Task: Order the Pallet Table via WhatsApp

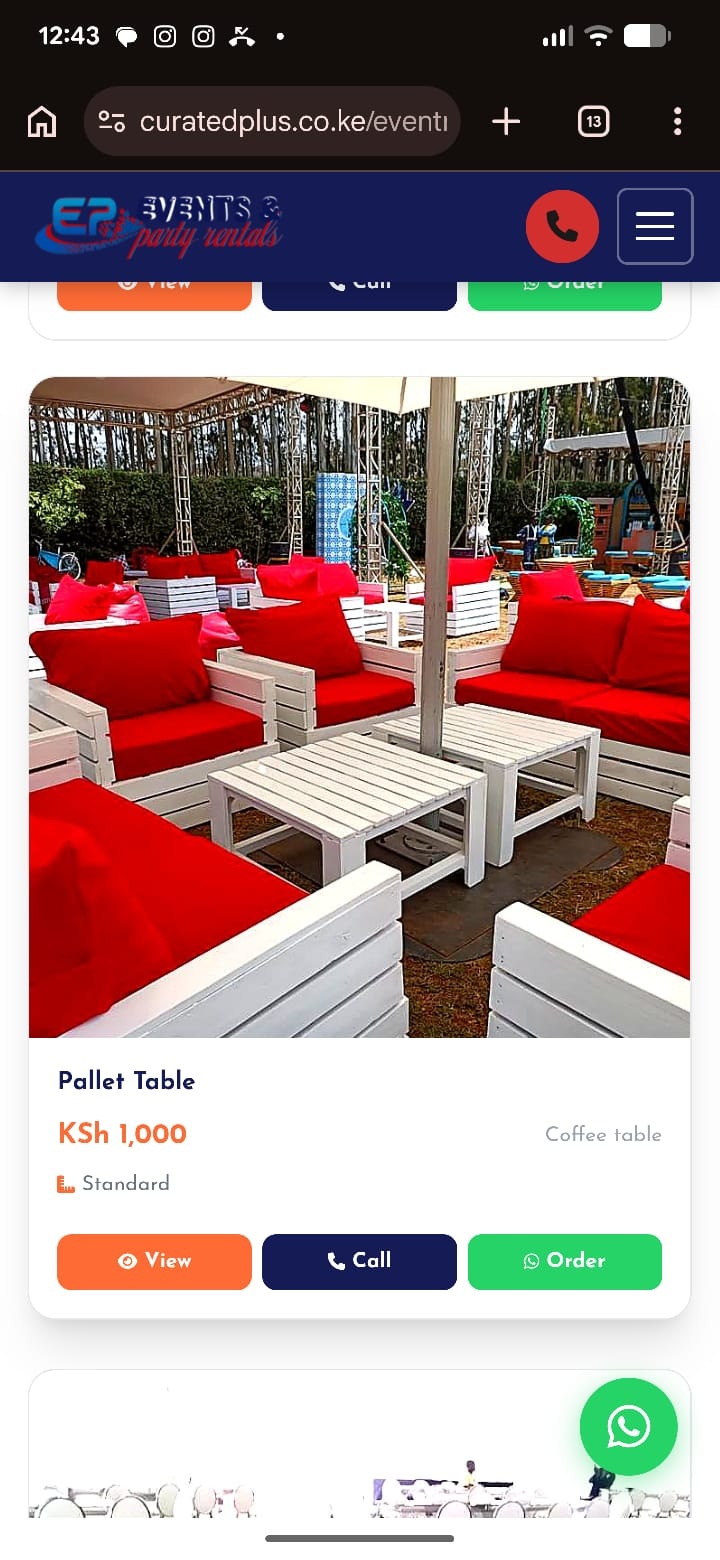Action: point(564,1261)
